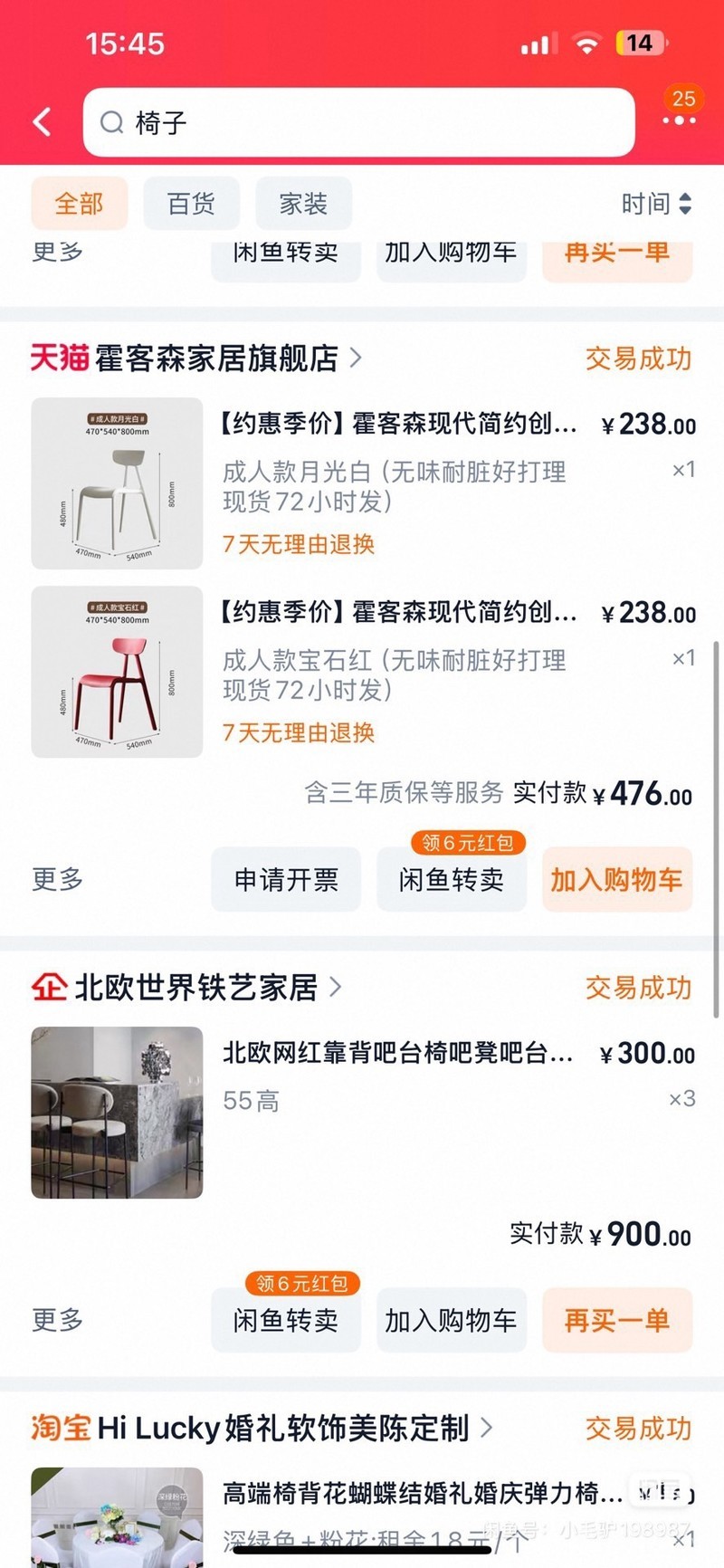Open the 霍客森家居旗舰店 store page
This screenshot has height=1568, width=724.
click(215, 359)
